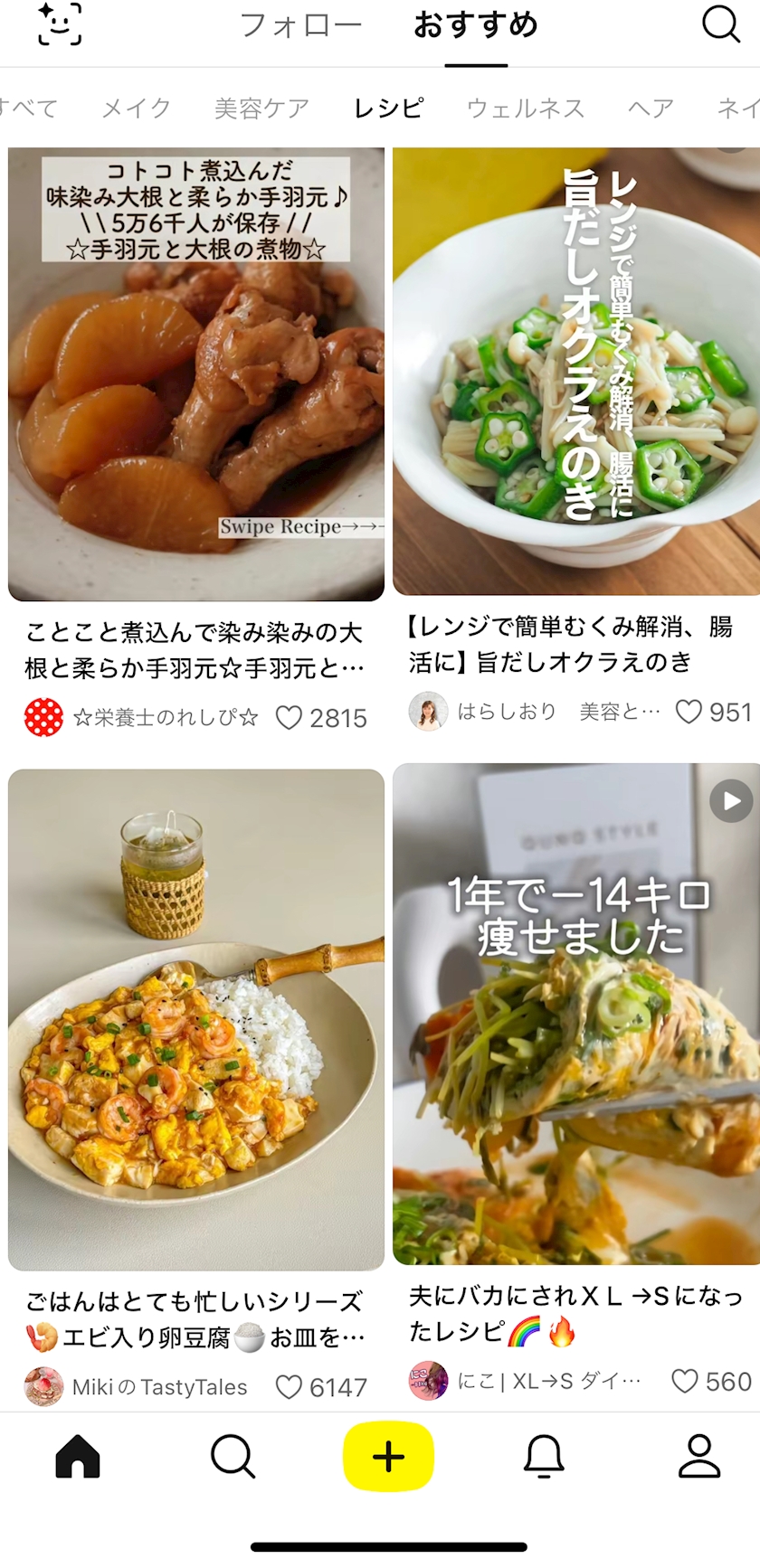Switch to the フォロー tab
This screenshot has width=760, height=1568.
point(300,25)
